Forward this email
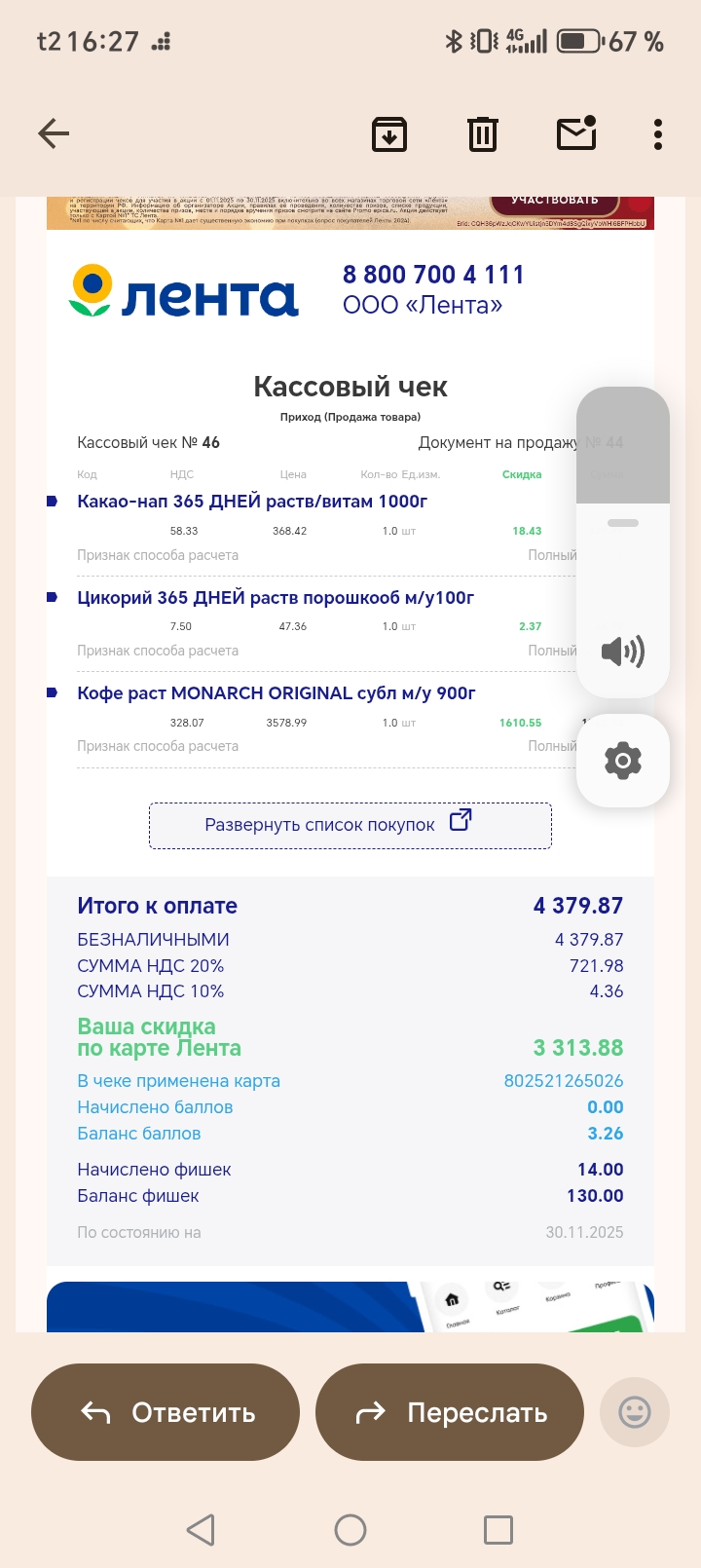The width and height of the screenshot is (701, 1568). [450, 1412]
